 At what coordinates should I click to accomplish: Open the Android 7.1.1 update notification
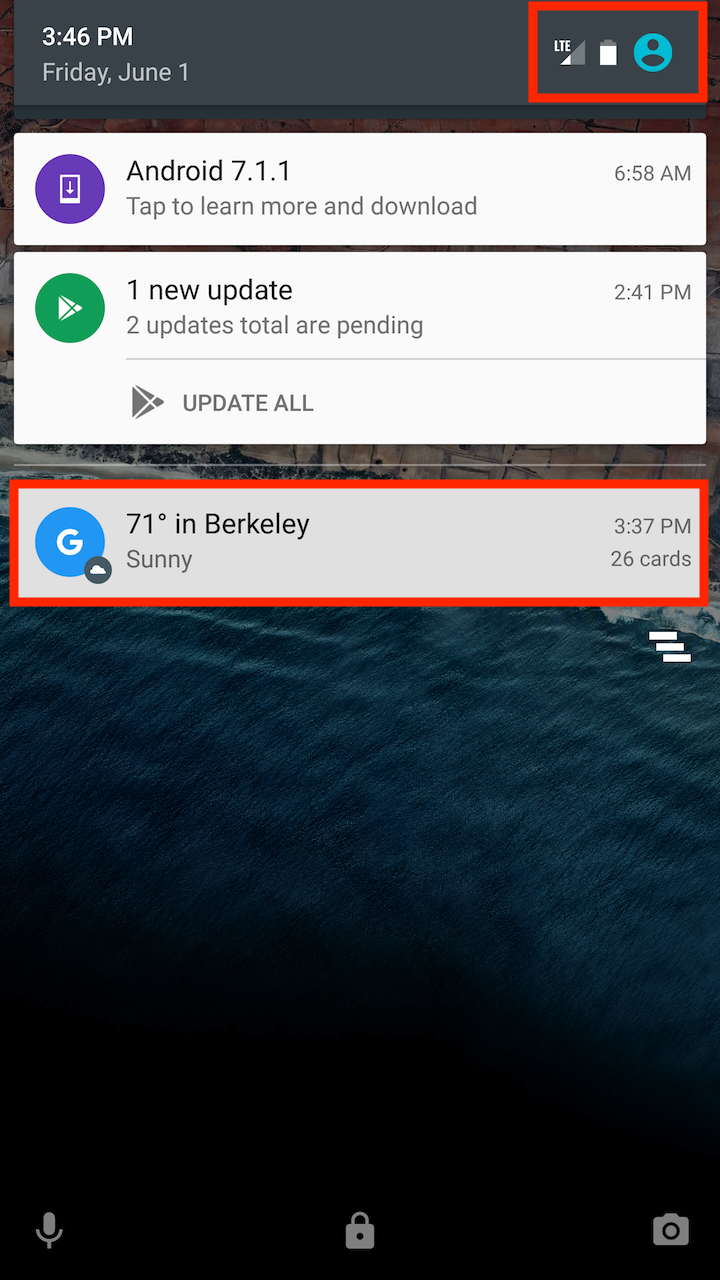coord(360,189)
